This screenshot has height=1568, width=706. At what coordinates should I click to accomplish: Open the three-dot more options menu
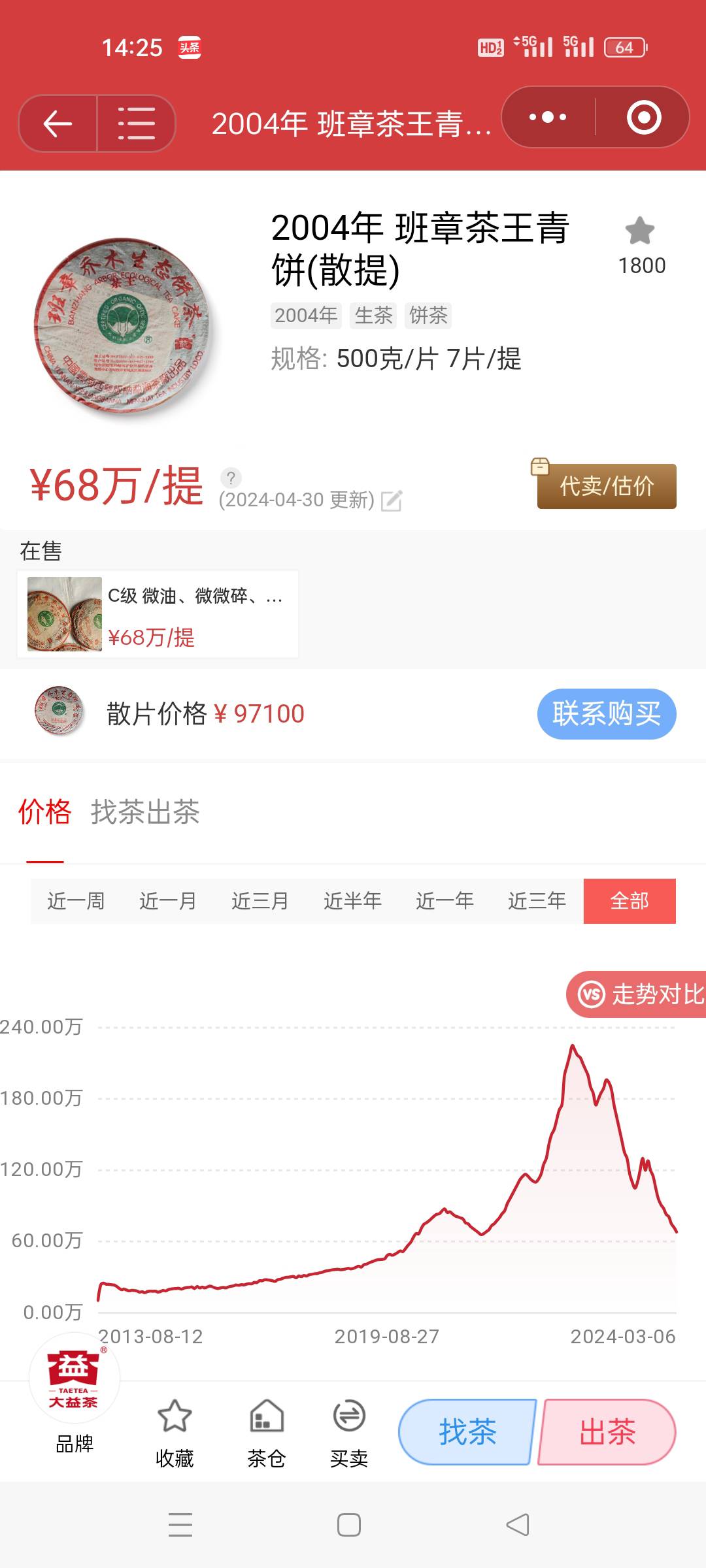point(548,118)
